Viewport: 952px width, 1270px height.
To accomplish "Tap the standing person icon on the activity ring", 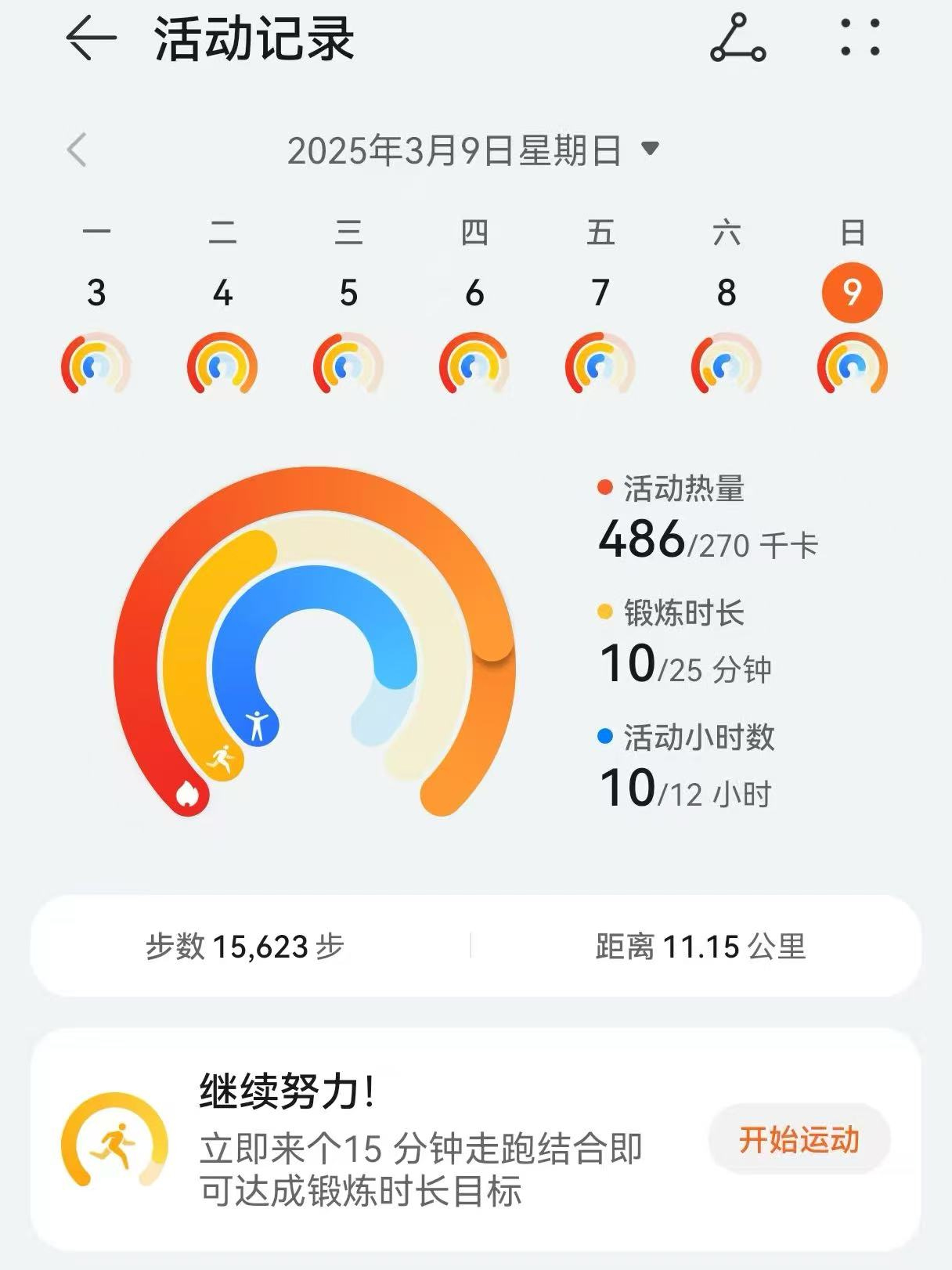I will [x=258, y=724].
